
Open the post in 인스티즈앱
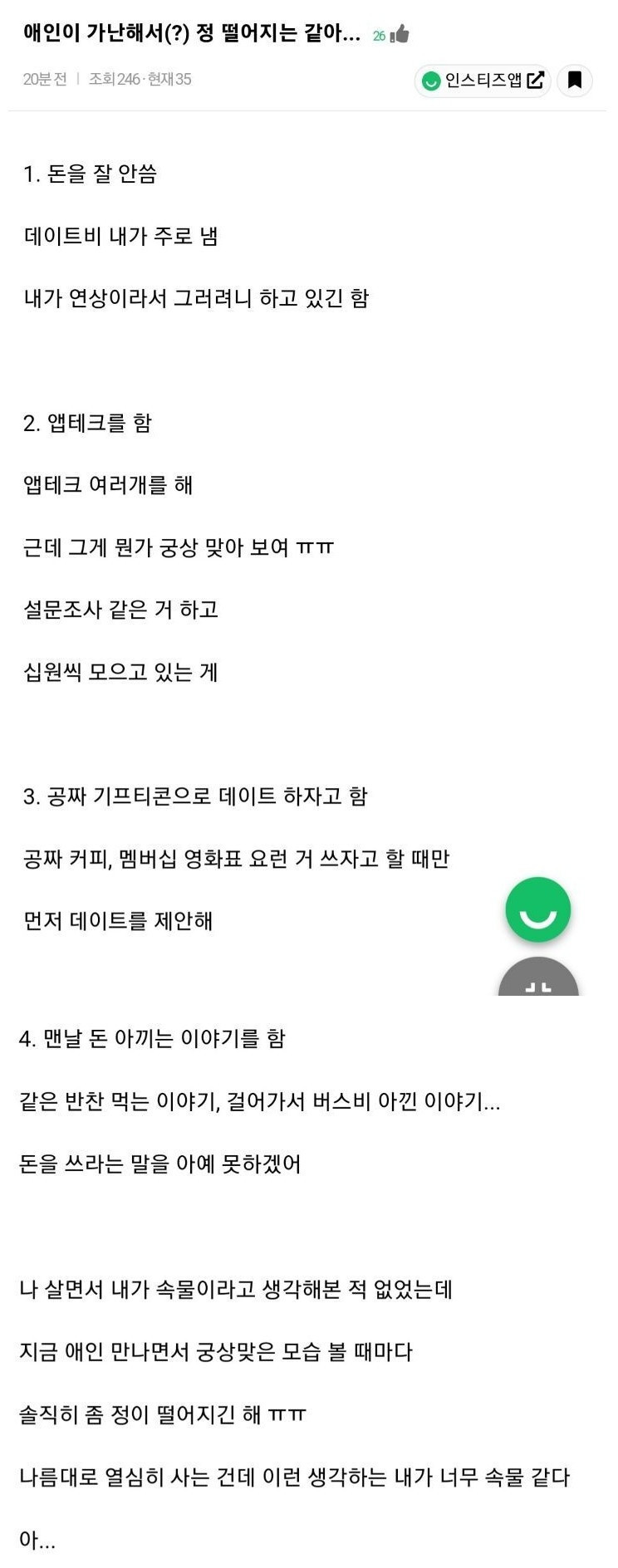coord(483,81)
